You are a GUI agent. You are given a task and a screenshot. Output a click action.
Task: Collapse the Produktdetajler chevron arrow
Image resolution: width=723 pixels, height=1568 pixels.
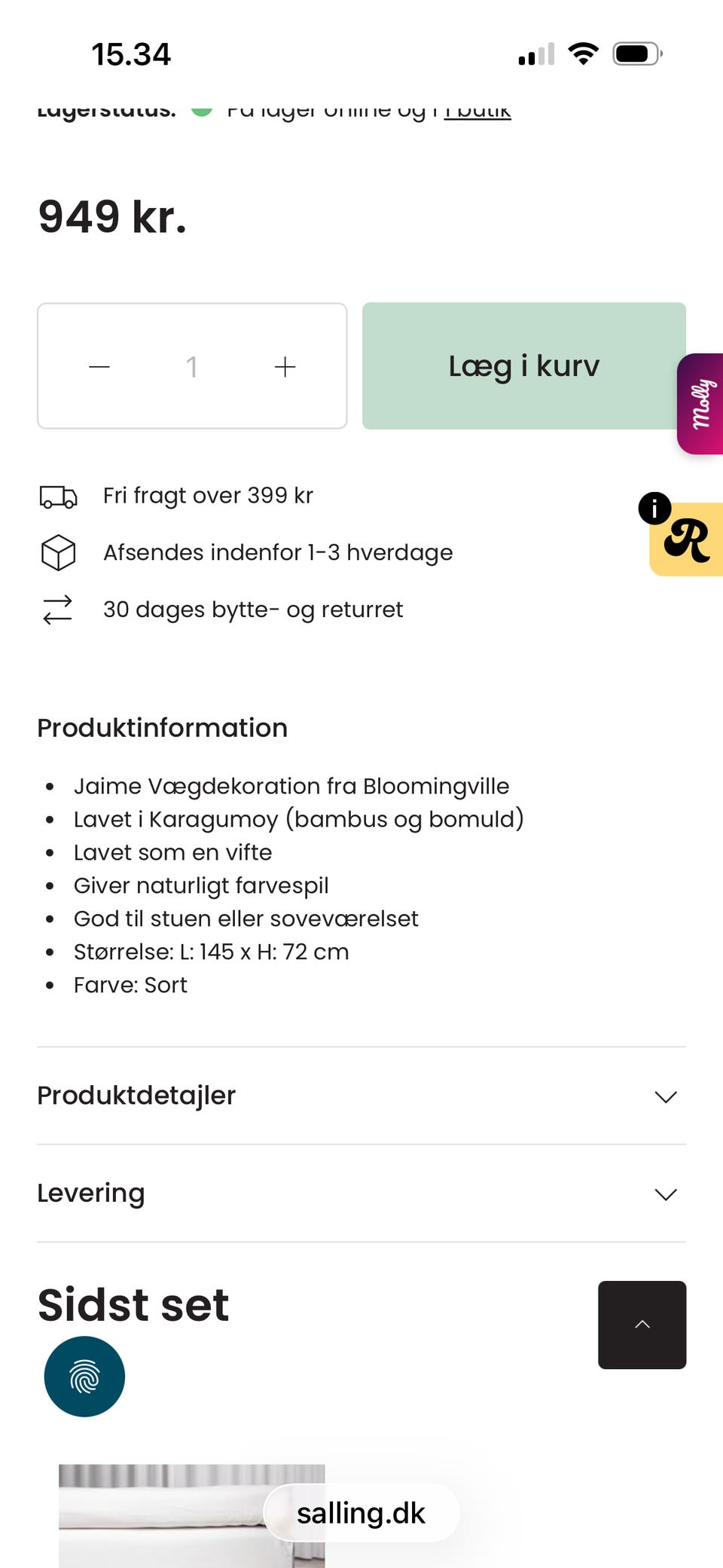tap(664, 1098)
